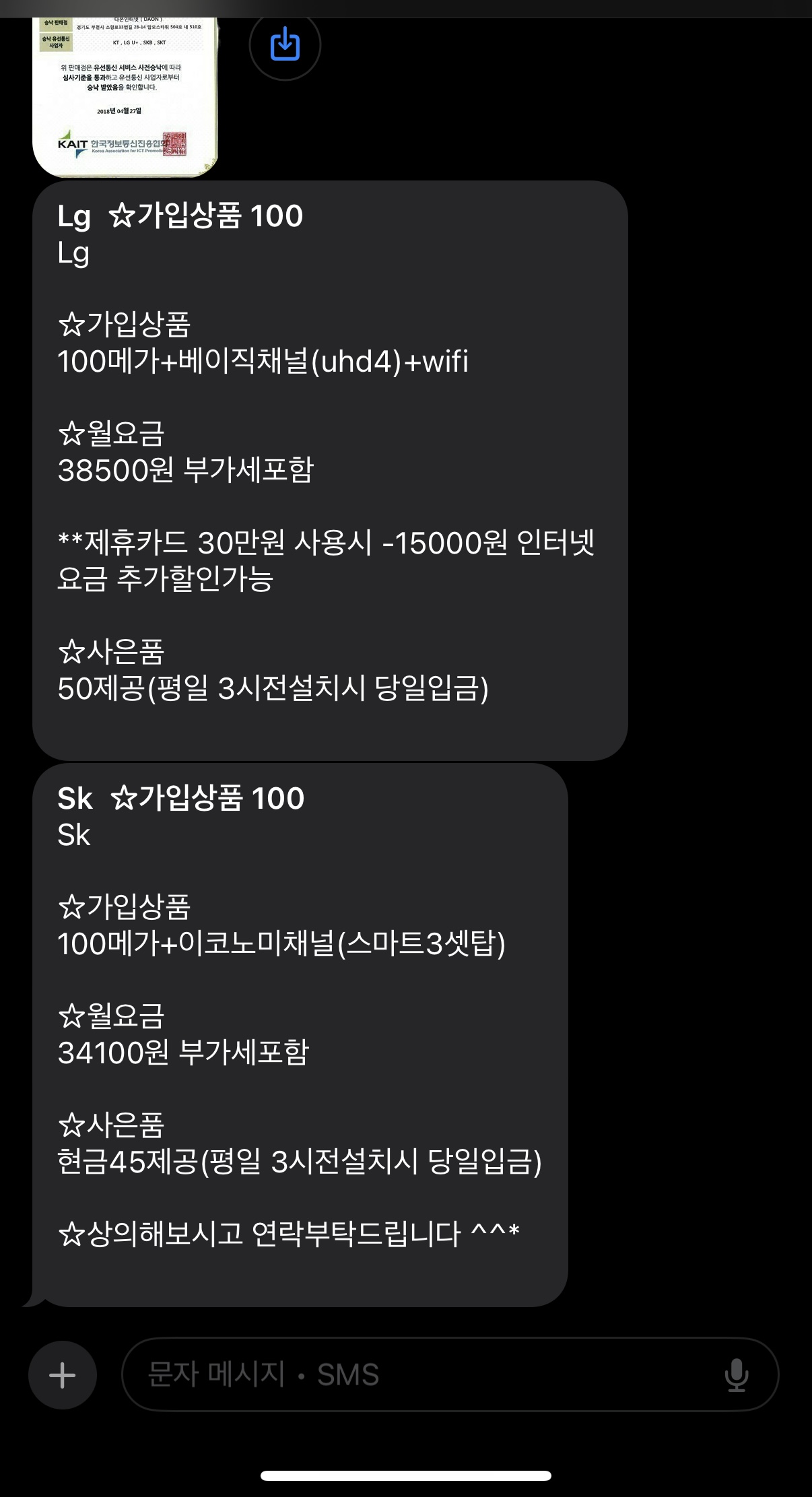The width and height of the screenshot is (812, 1497).
Task: Open the KAIT certificate image attachment
Action: pos(125,98)
